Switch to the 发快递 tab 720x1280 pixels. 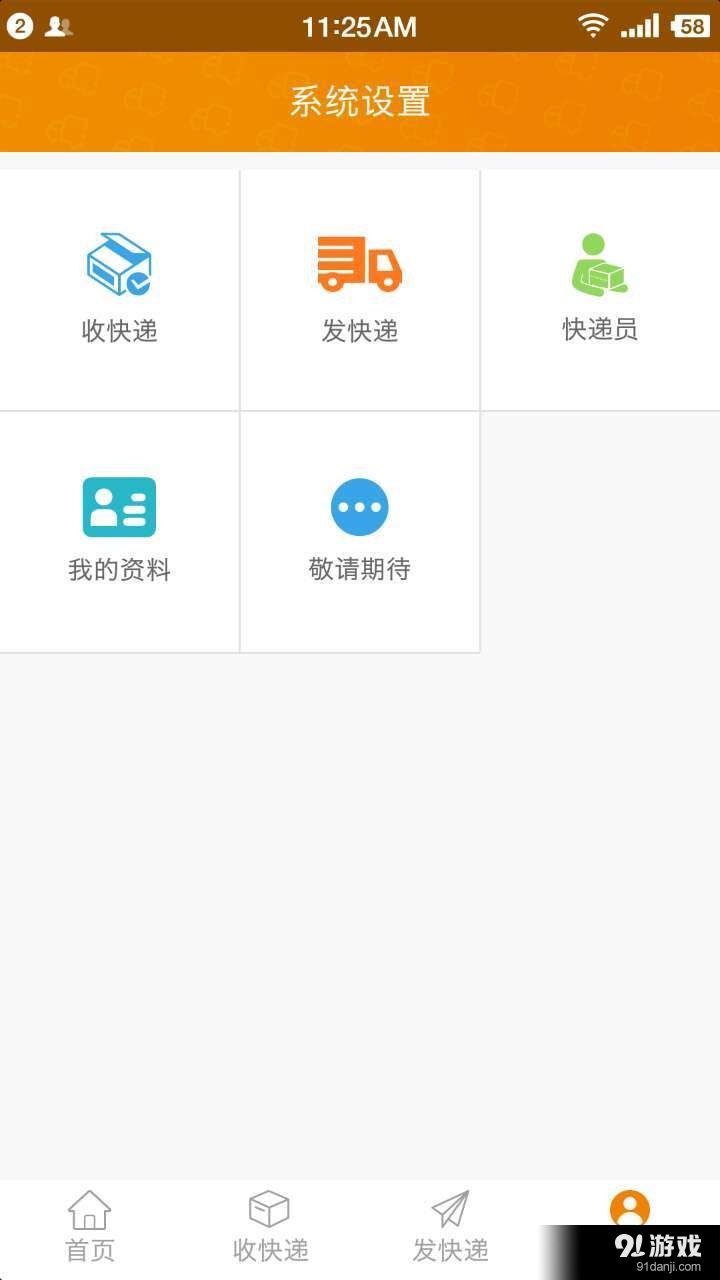449,1250
